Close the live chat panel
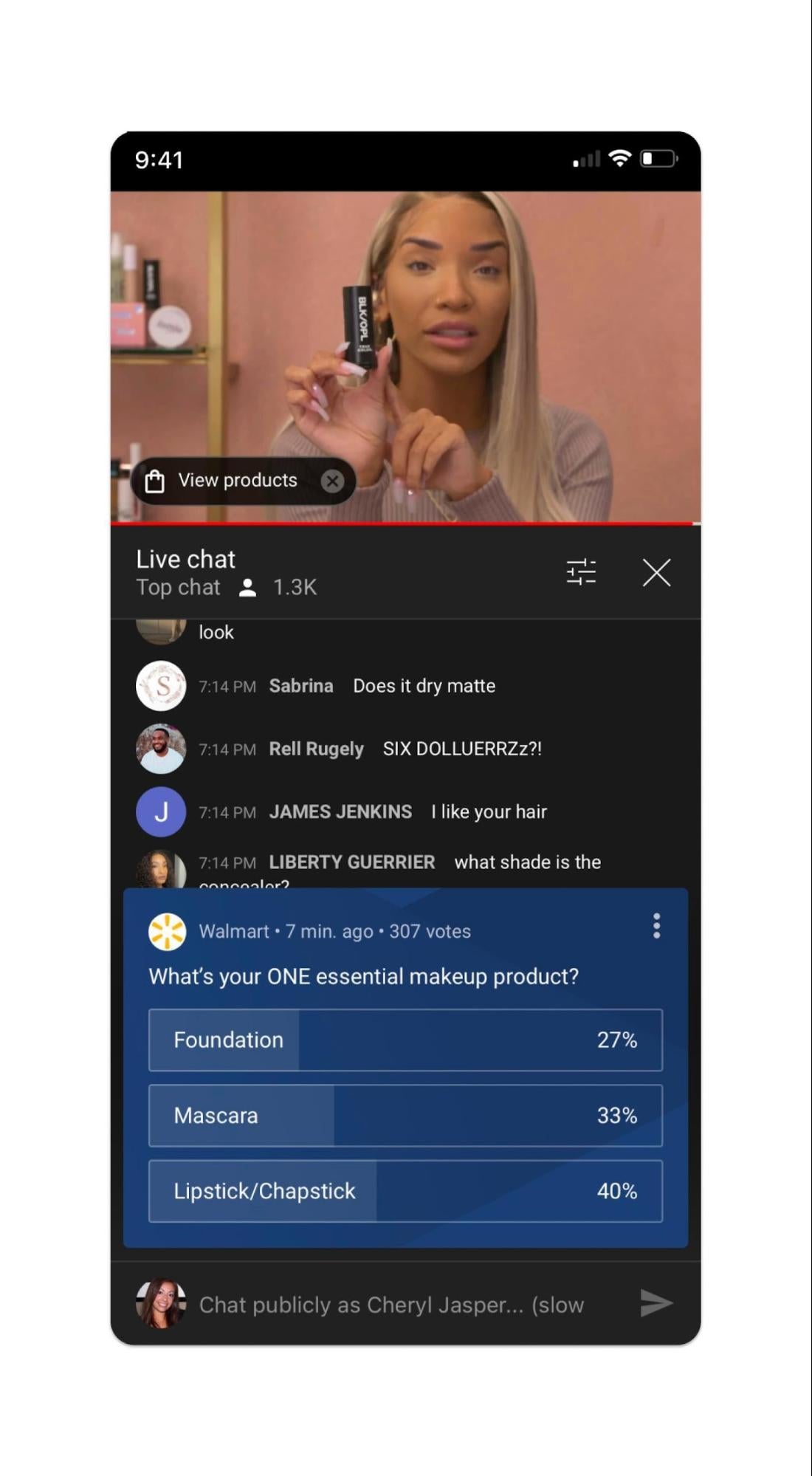The image size is (812, 1476). point(656,572)
